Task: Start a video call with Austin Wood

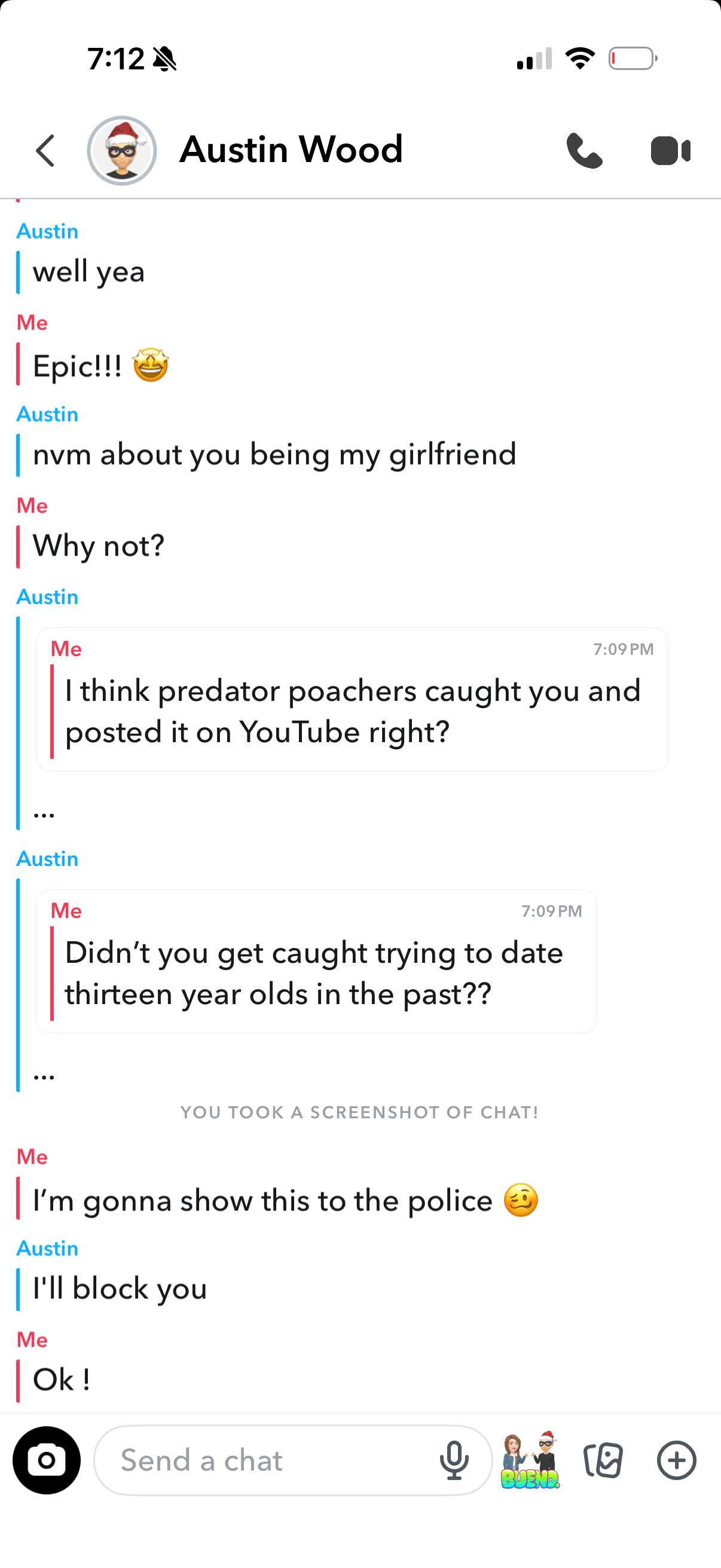Action: 671,150
